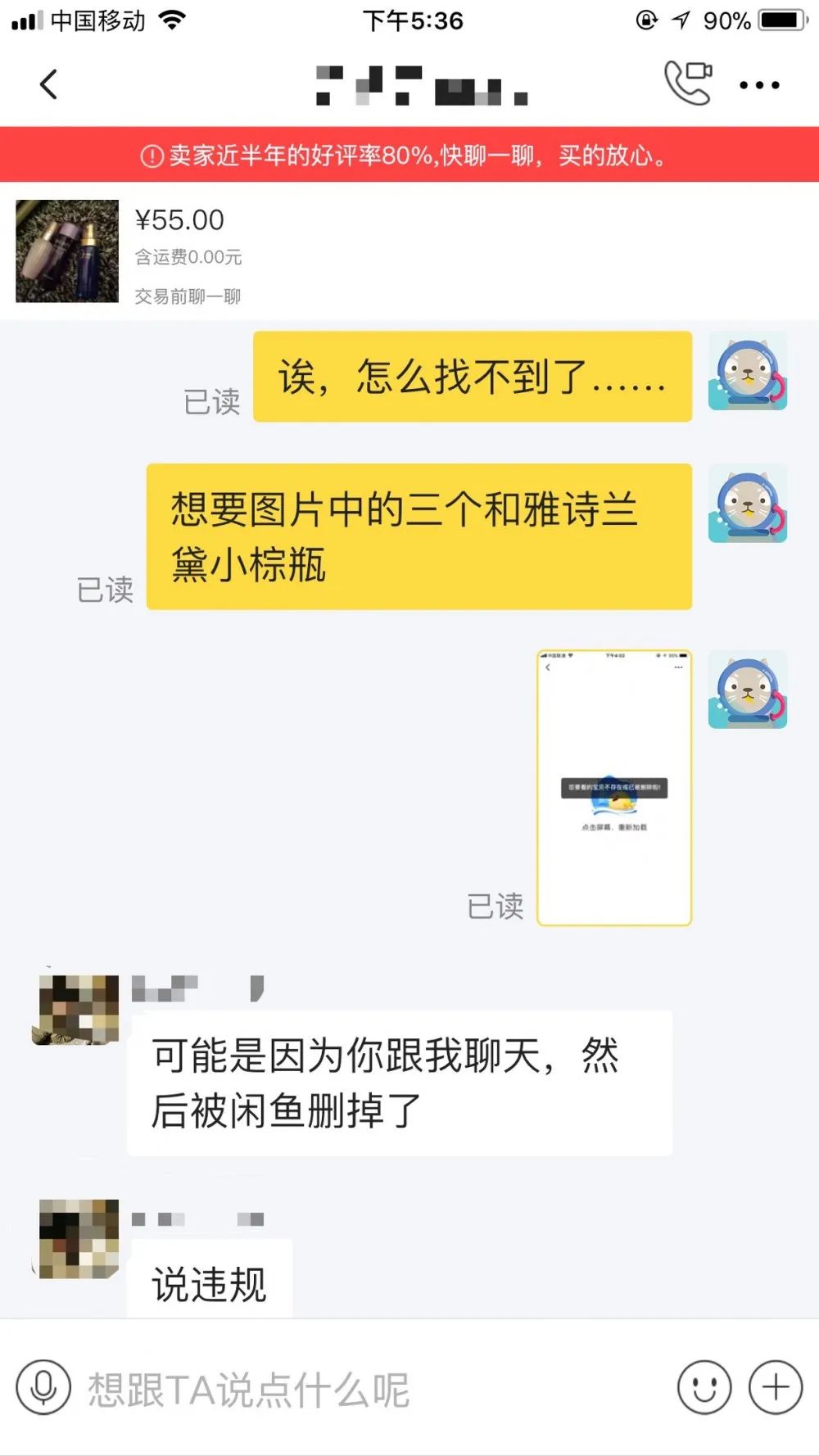The height and width of the screenshot is (1456, 819).
Task: Go back from this chat
Action: pyautogui.click(x=49, y=84)
